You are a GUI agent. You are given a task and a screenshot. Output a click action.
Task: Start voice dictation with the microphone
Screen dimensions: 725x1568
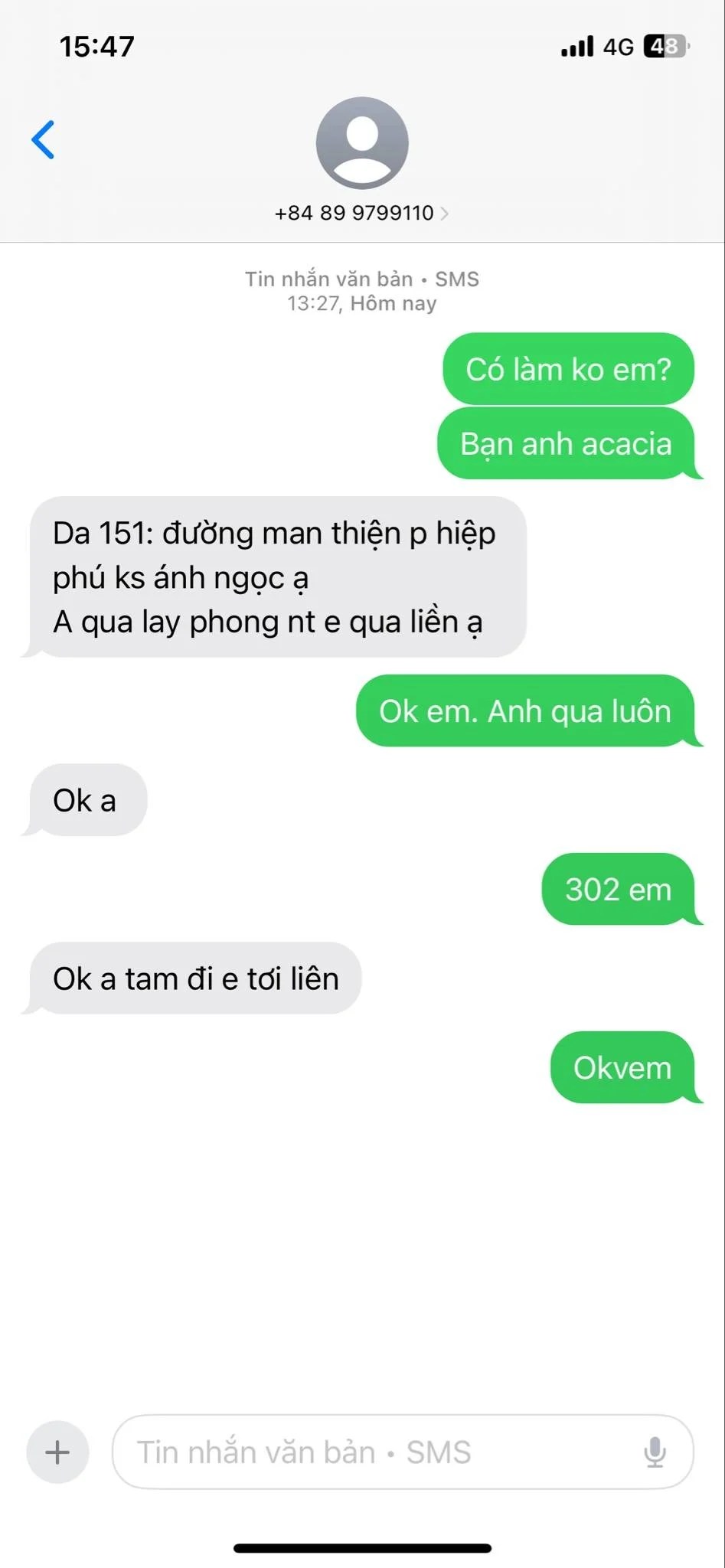655,1452
